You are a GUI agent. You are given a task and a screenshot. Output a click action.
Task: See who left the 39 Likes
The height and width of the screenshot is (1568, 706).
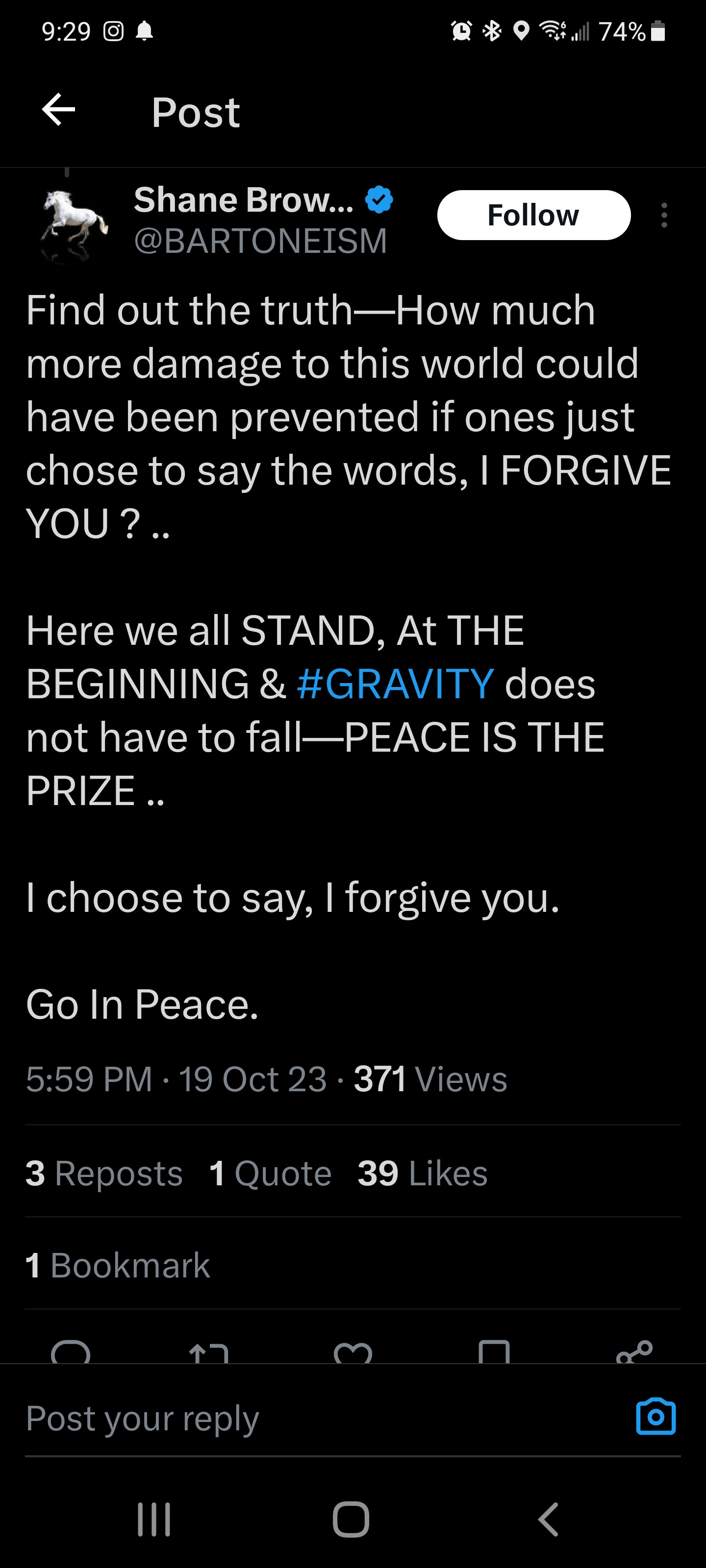[422, 1173]
